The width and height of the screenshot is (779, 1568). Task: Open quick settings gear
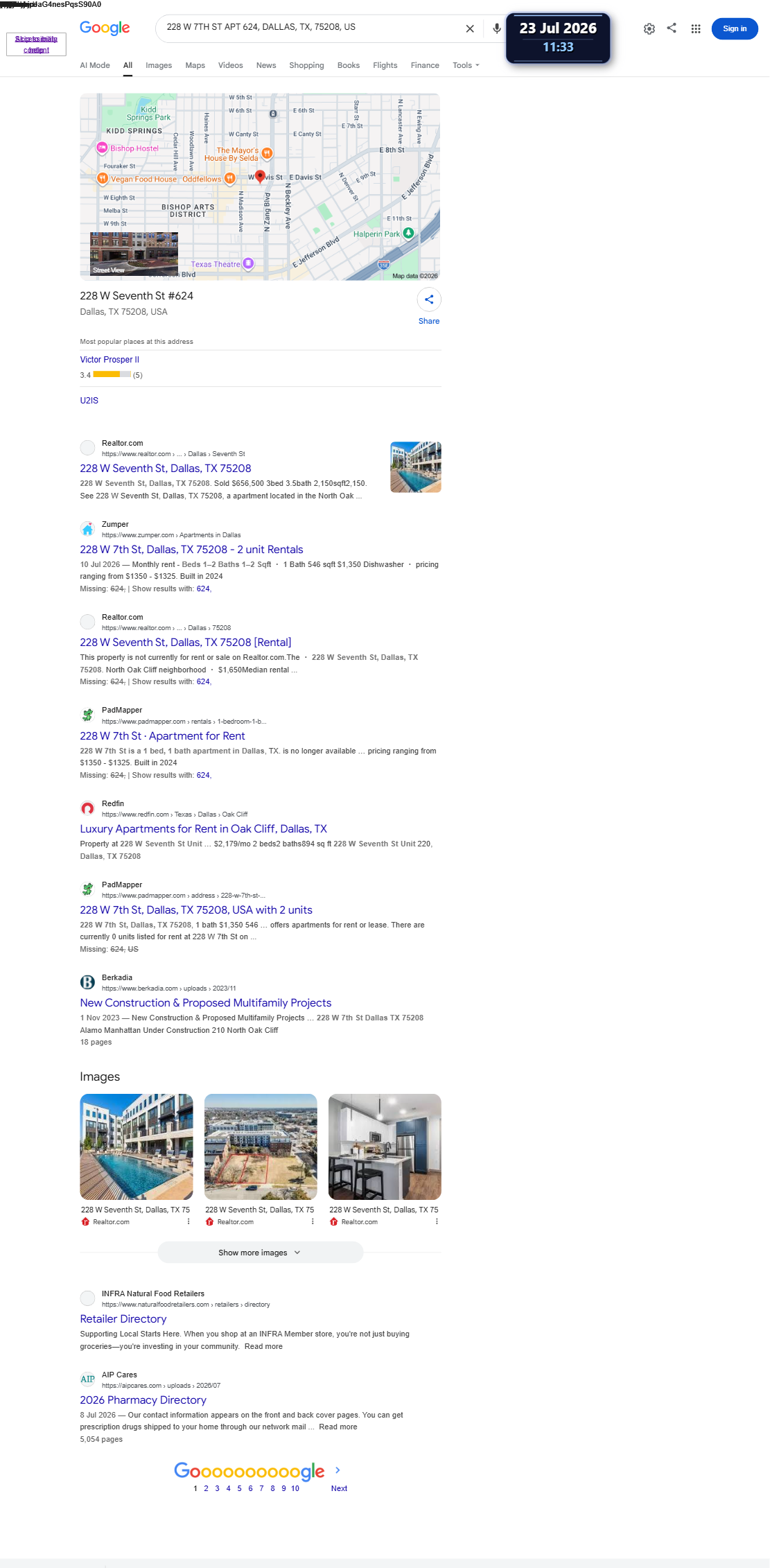pyautogui.click(x=649, y=28)
